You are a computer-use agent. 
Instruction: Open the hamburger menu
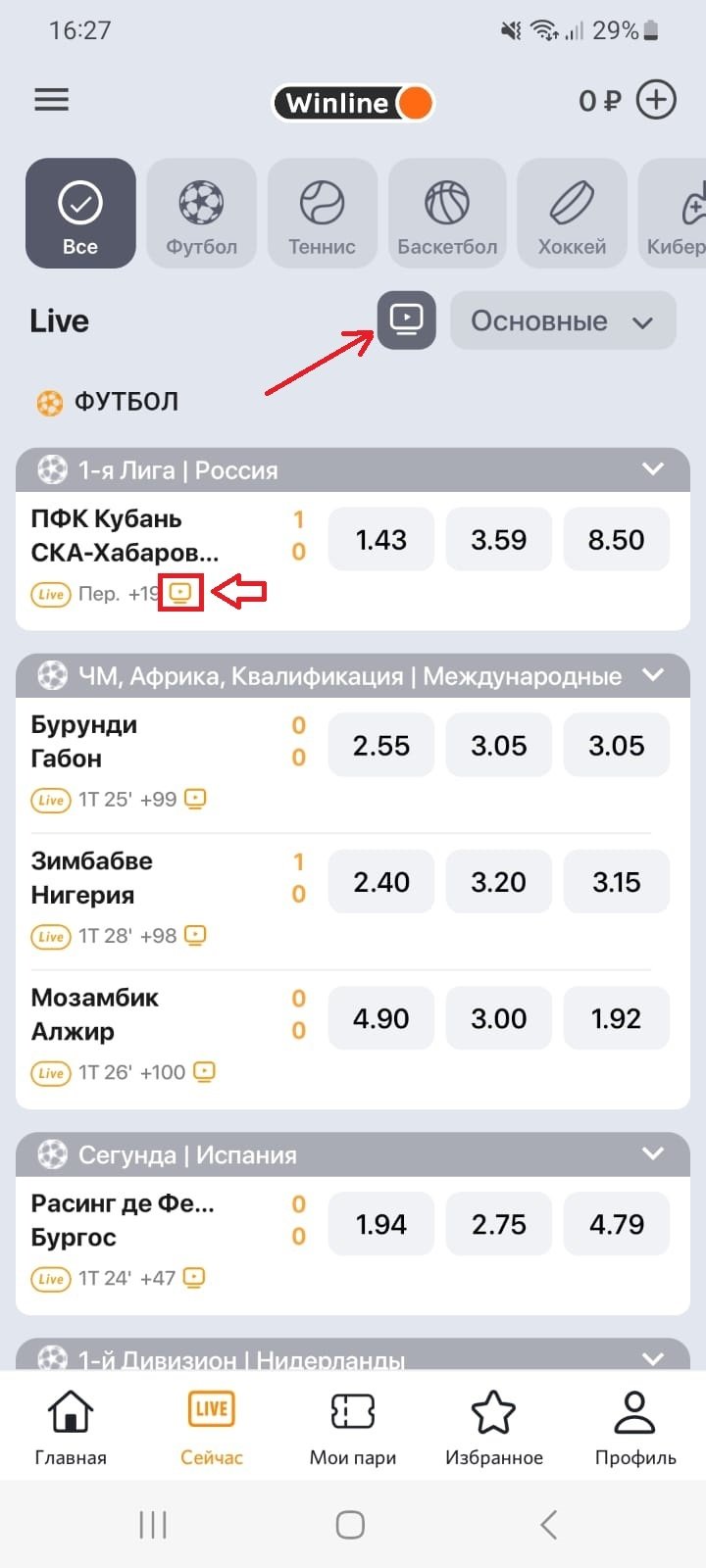(51, 100)
